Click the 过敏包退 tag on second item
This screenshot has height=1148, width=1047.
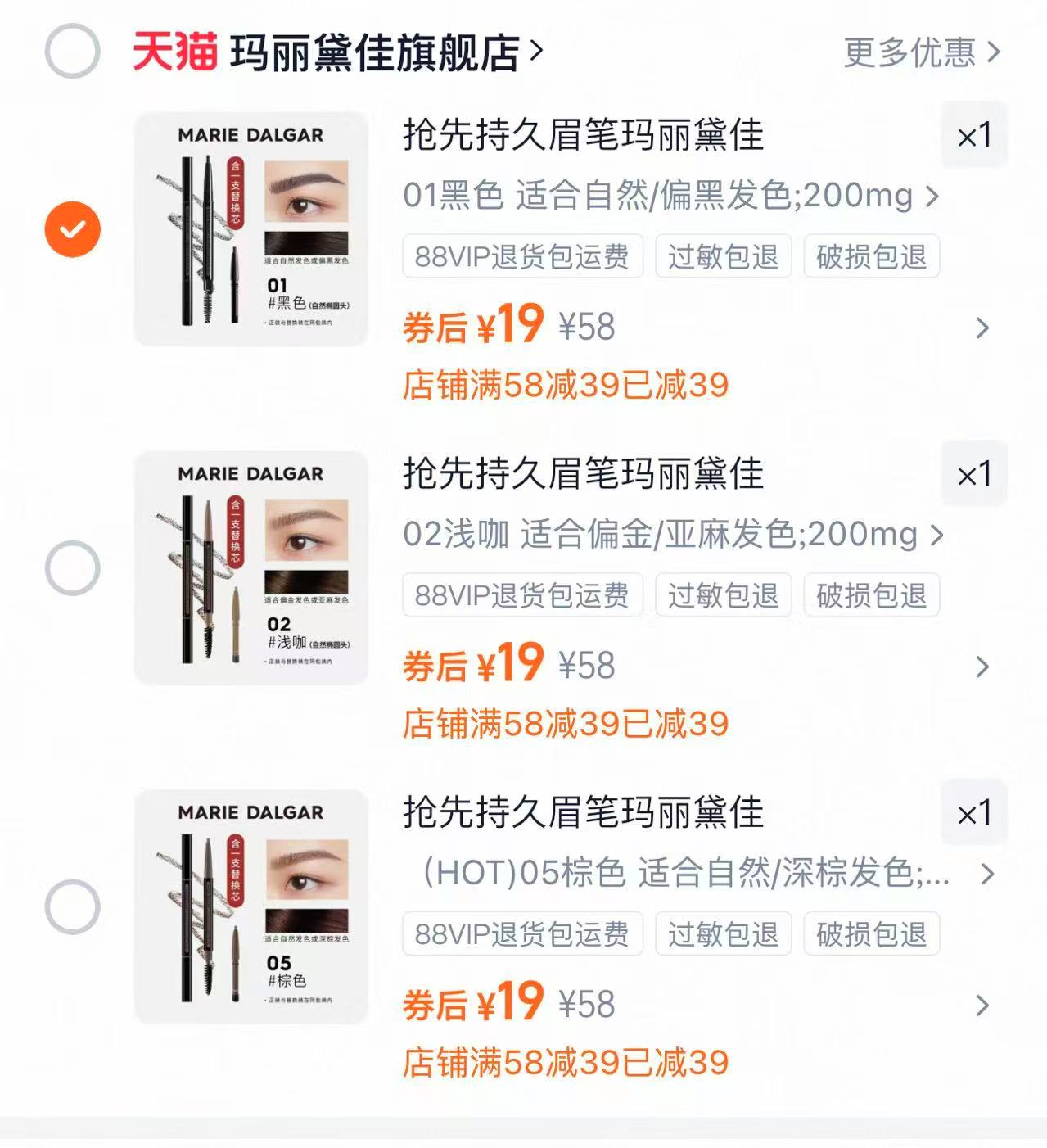(724, 596)
